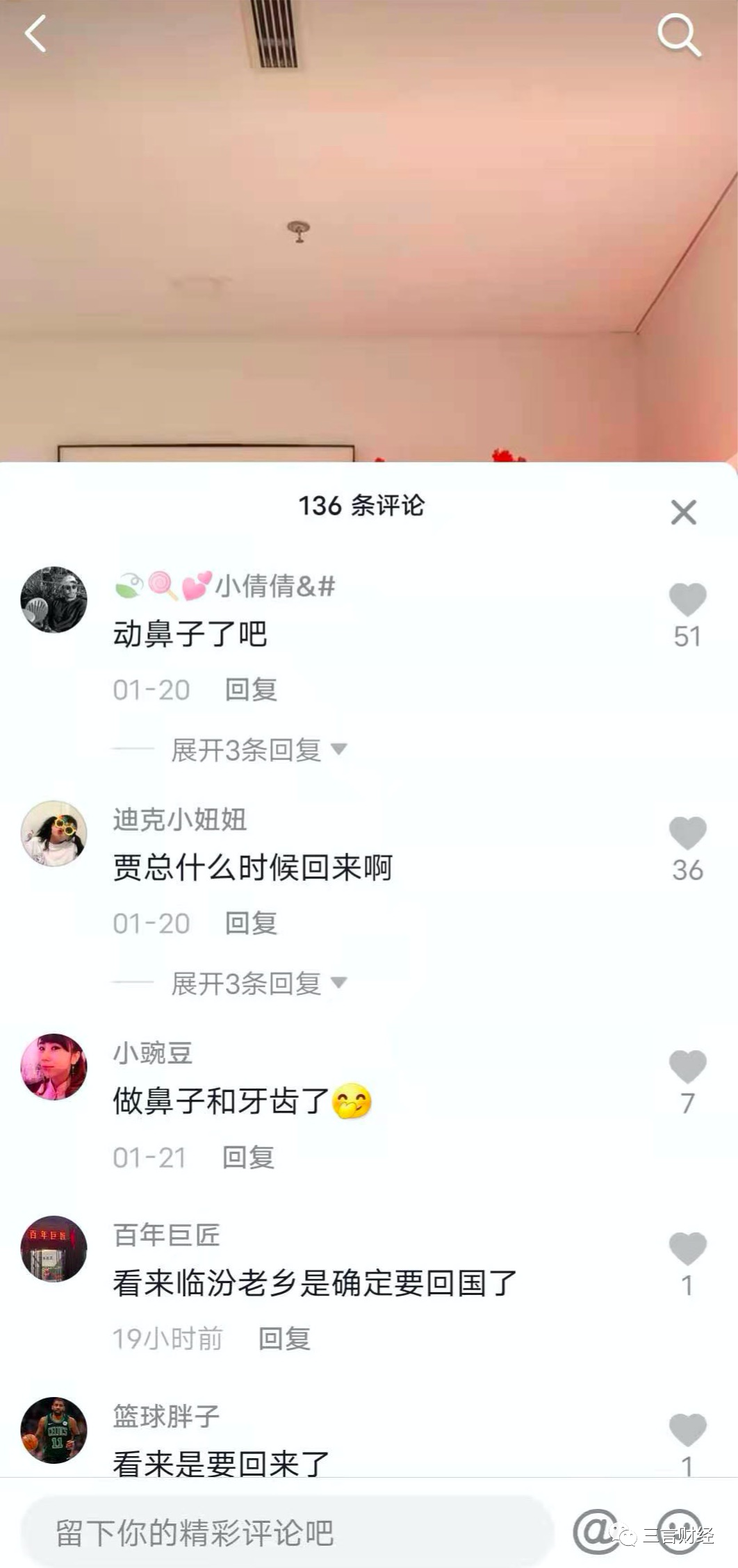This screenshot has height=1568, width=738.
Task: Reply to 小倩倩's comment
Action: 251,690
